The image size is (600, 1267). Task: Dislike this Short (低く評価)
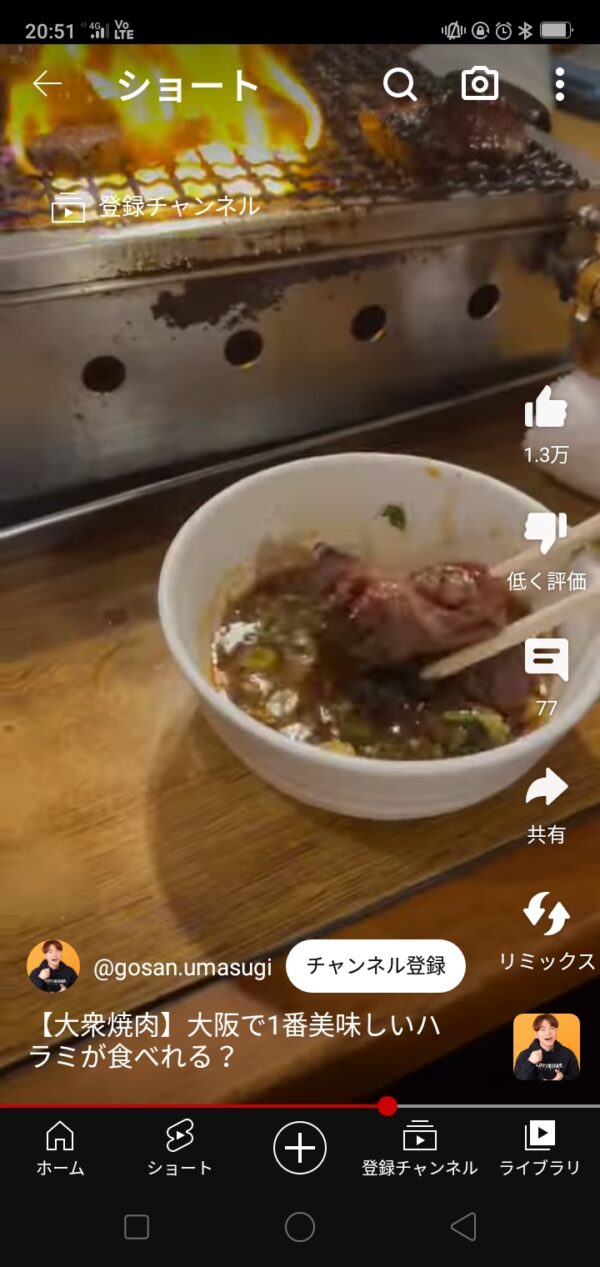(x=546, y=534)
